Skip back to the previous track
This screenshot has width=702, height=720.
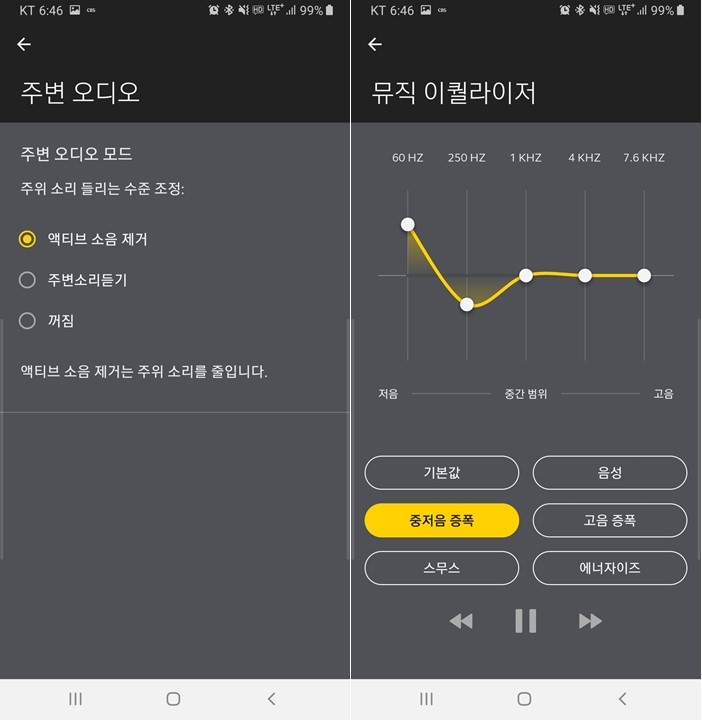(461, 621)
